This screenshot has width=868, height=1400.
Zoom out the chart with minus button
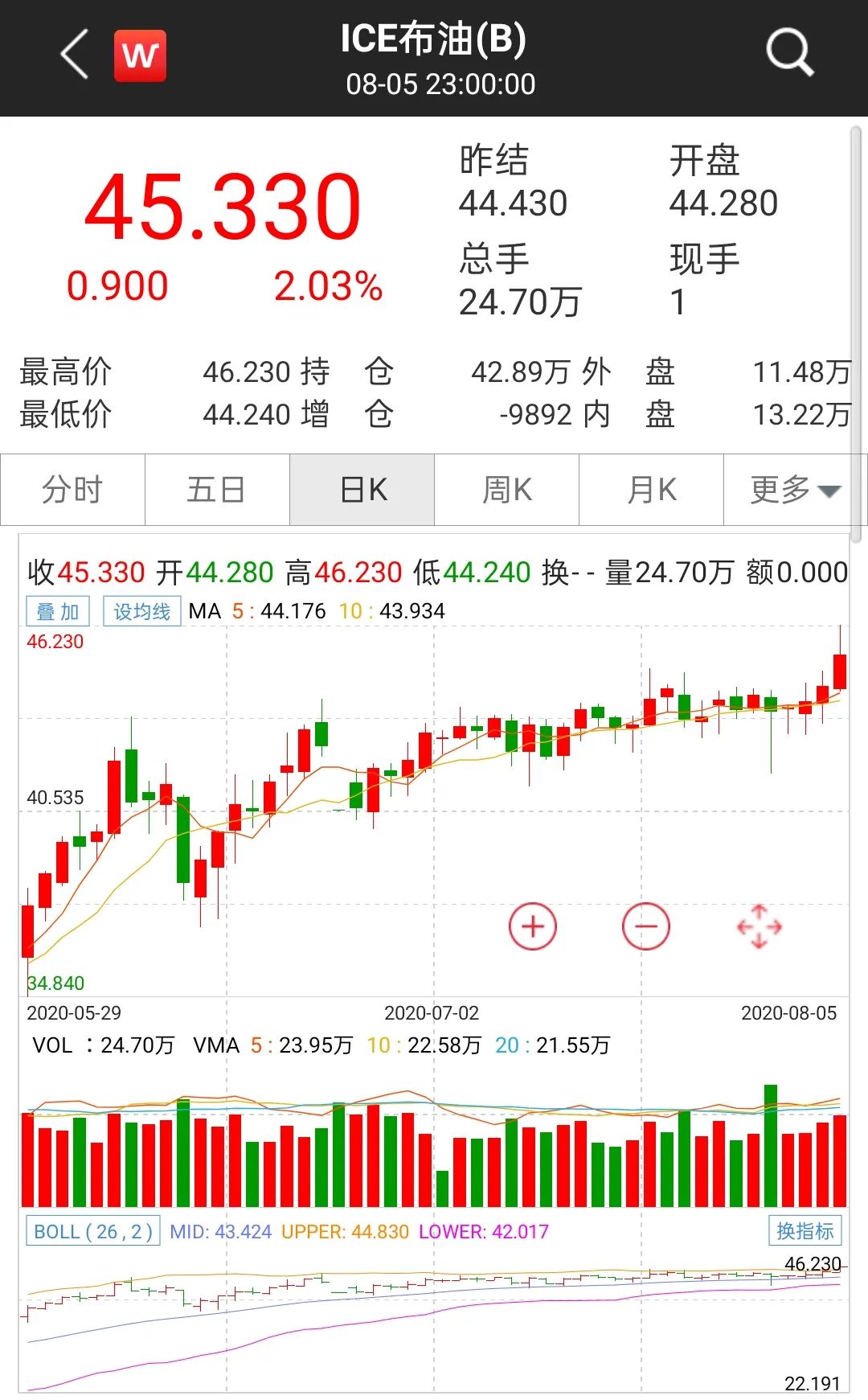tap(646, 926)
